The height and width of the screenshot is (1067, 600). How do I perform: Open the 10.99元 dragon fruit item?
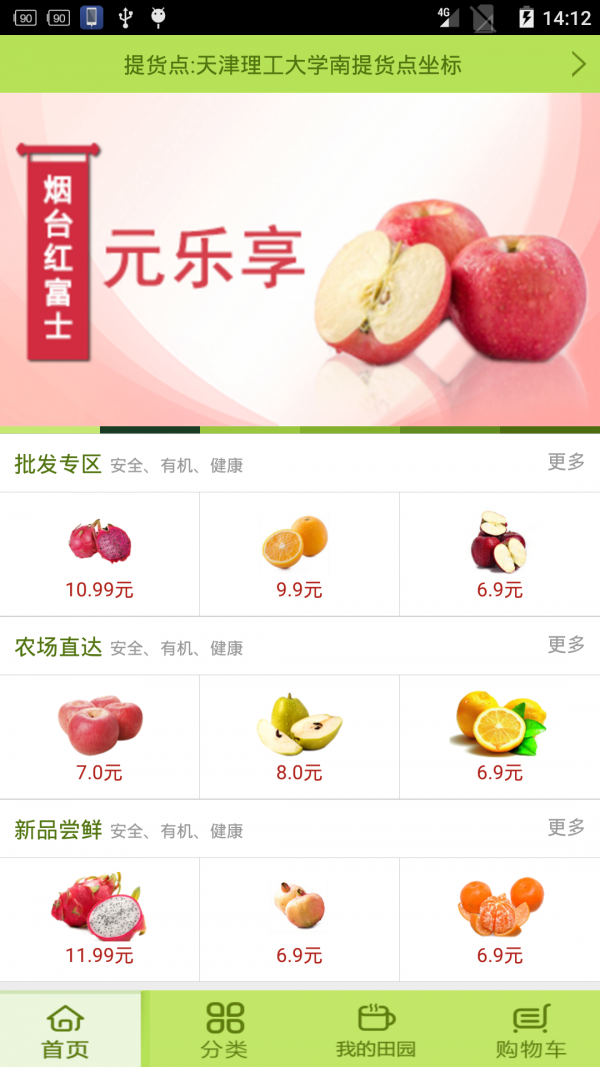99,555
